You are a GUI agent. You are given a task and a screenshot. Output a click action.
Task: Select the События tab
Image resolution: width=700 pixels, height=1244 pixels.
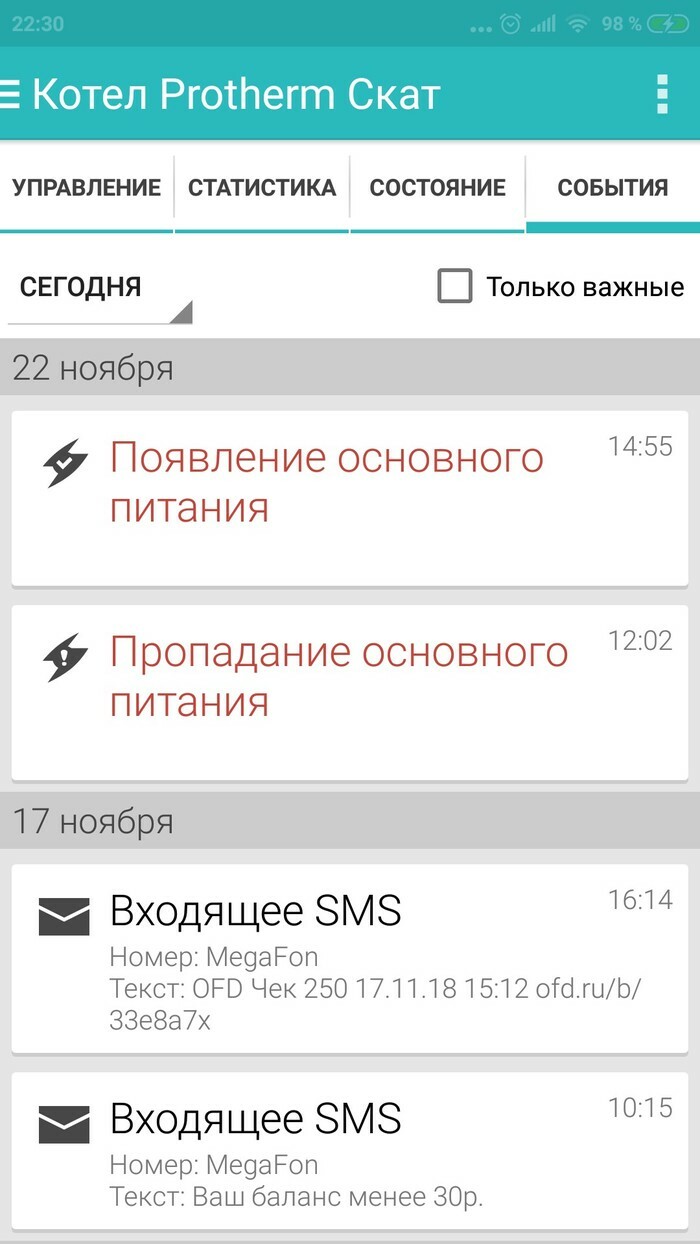pyautogui.click(x=613, y=188)
